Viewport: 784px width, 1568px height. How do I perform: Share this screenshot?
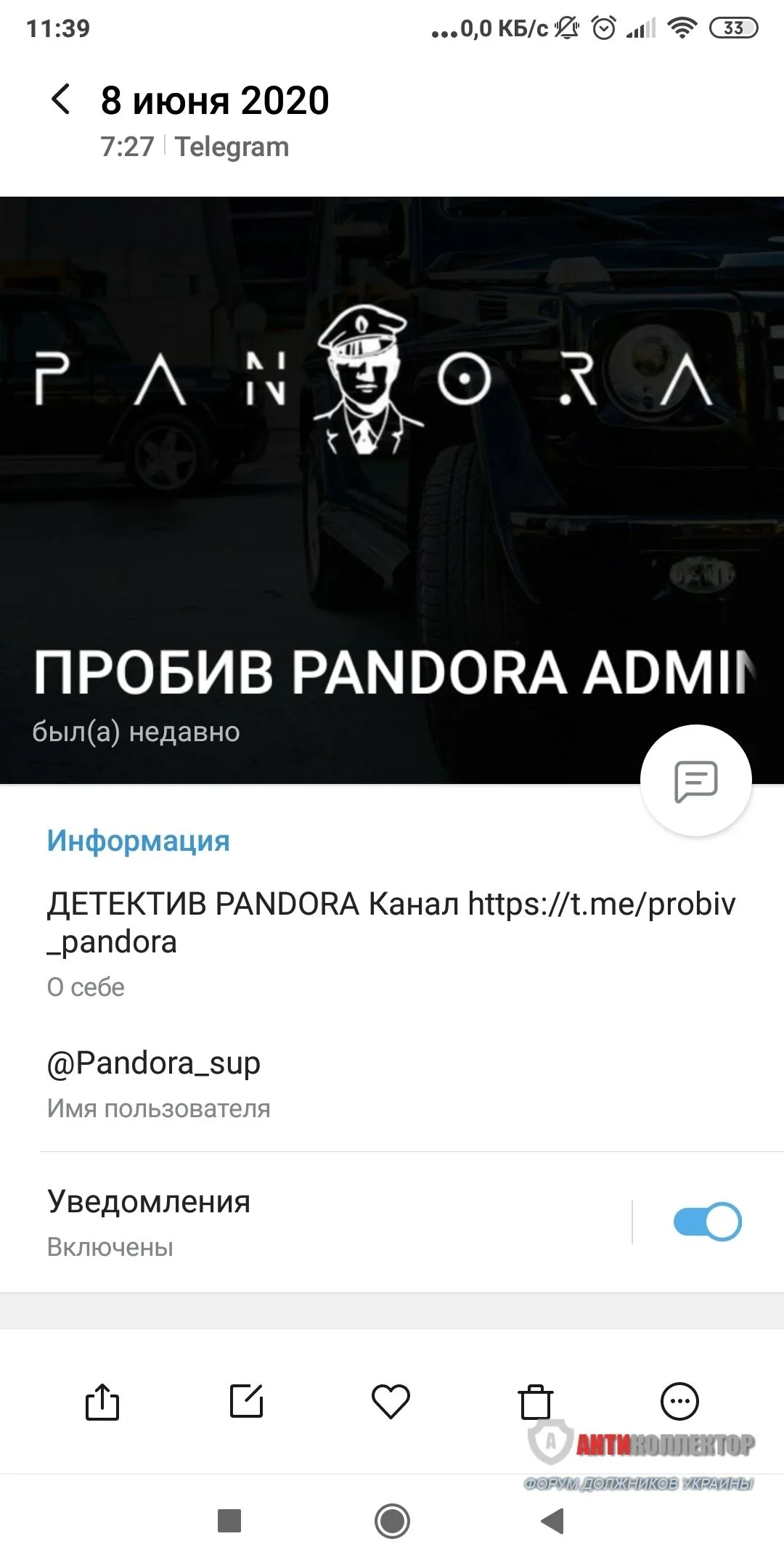tap(102, 1401)
